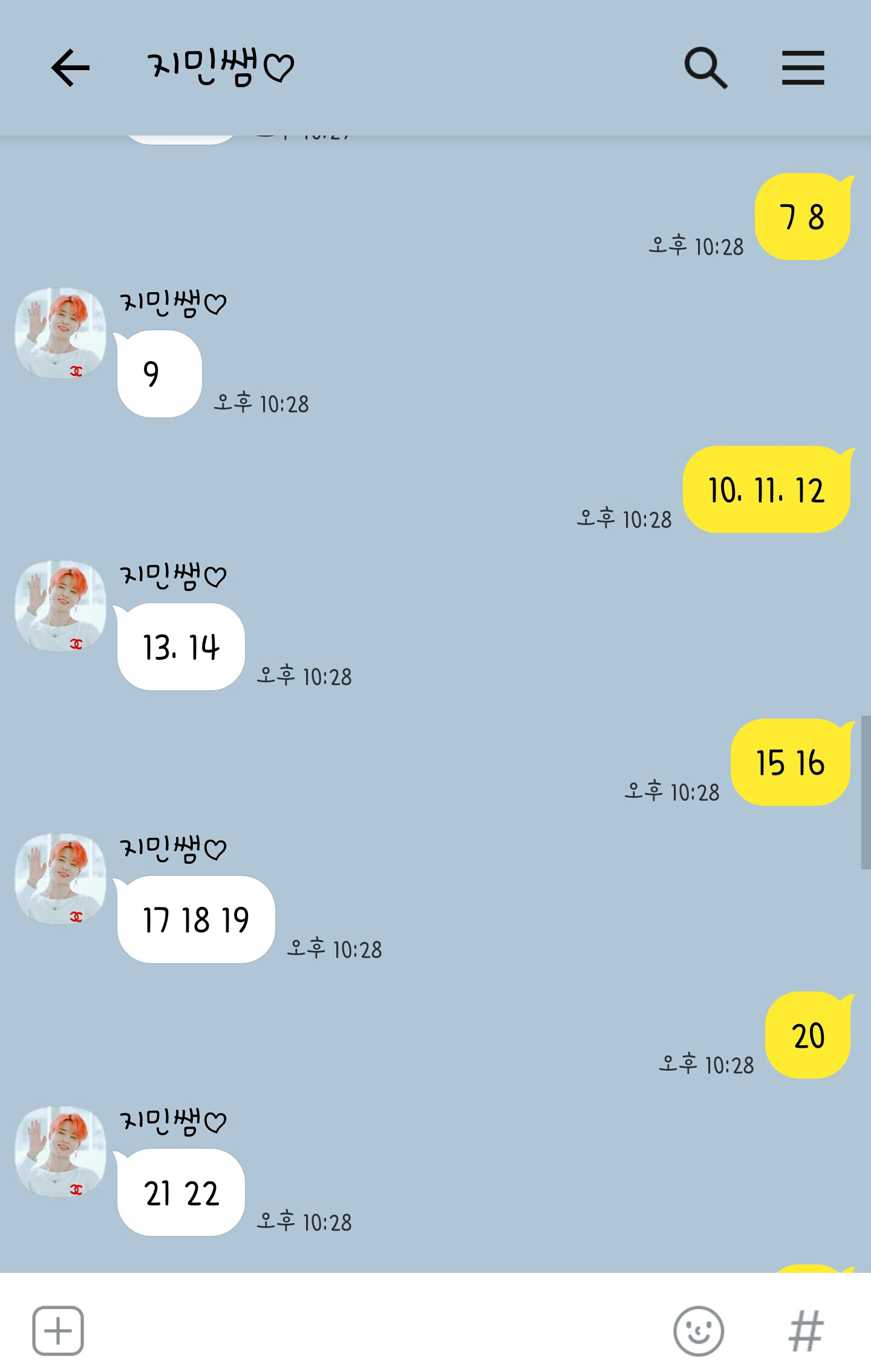Open the hashtag search button
The image size is (871, 1372).
pos(806,1331)
